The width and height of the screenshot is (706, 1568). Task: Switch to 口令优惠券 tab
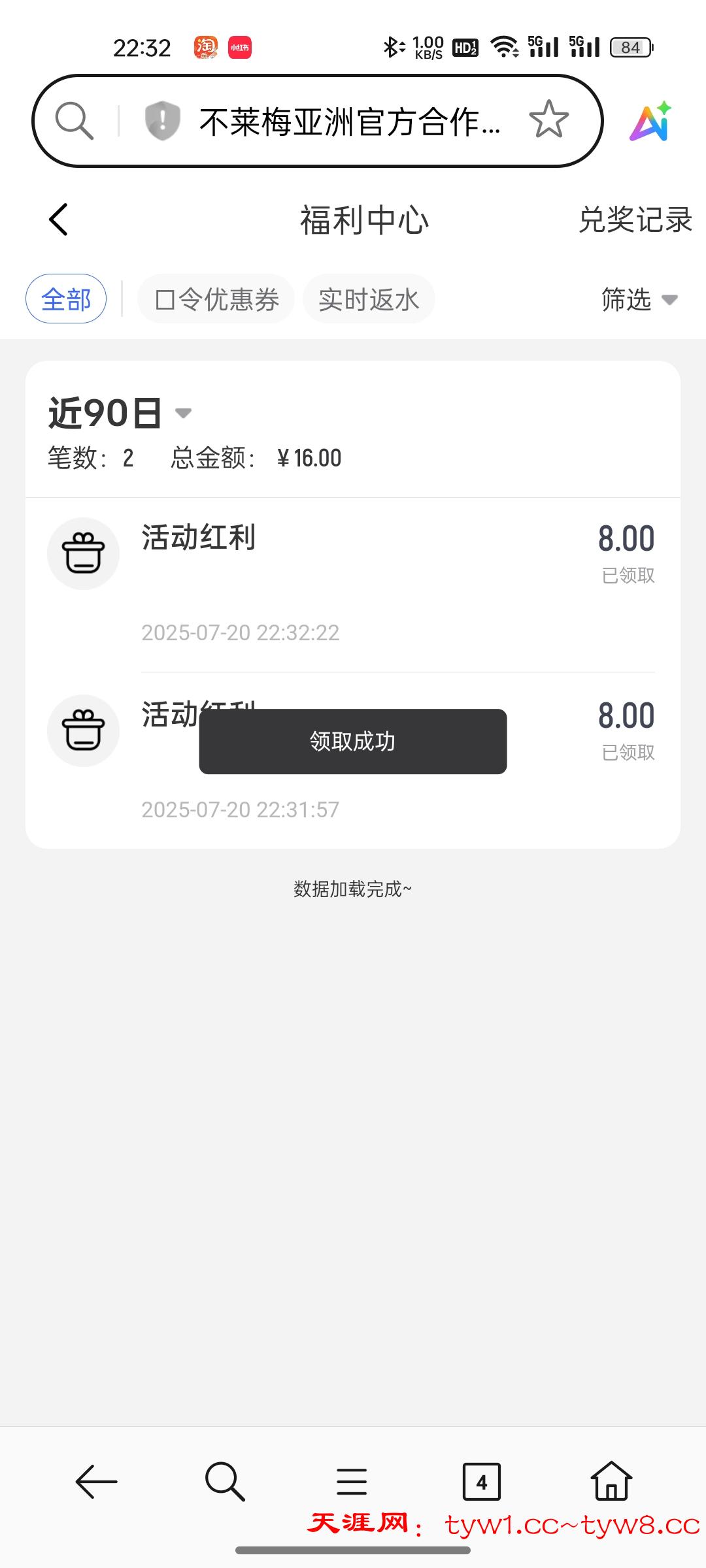point(216,299)
